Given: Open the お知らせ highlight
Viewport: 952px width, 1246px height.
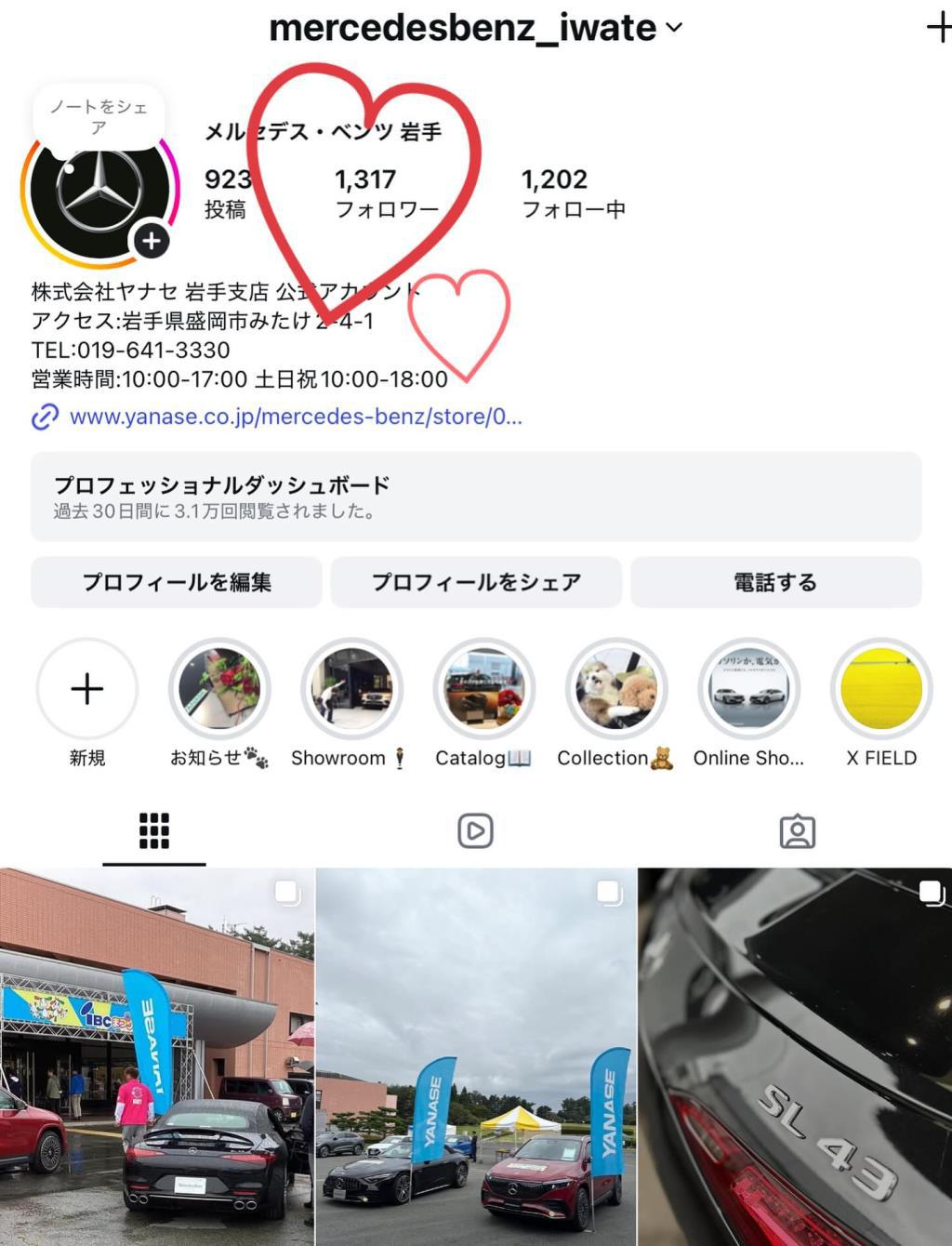Looking at the screenshot, I should point(219,689).
